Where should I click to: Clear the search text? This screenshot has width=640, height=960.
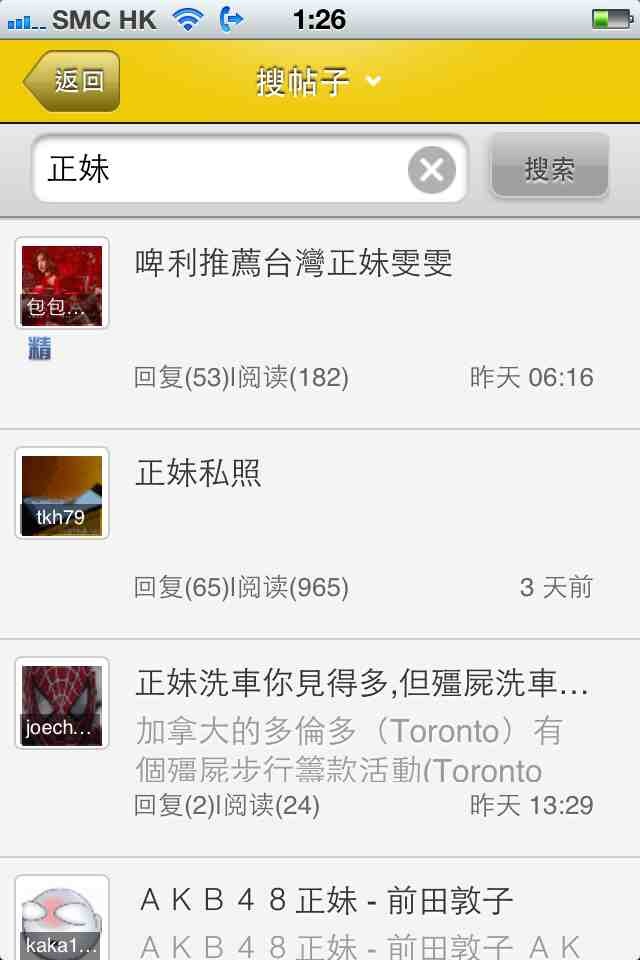431,170
